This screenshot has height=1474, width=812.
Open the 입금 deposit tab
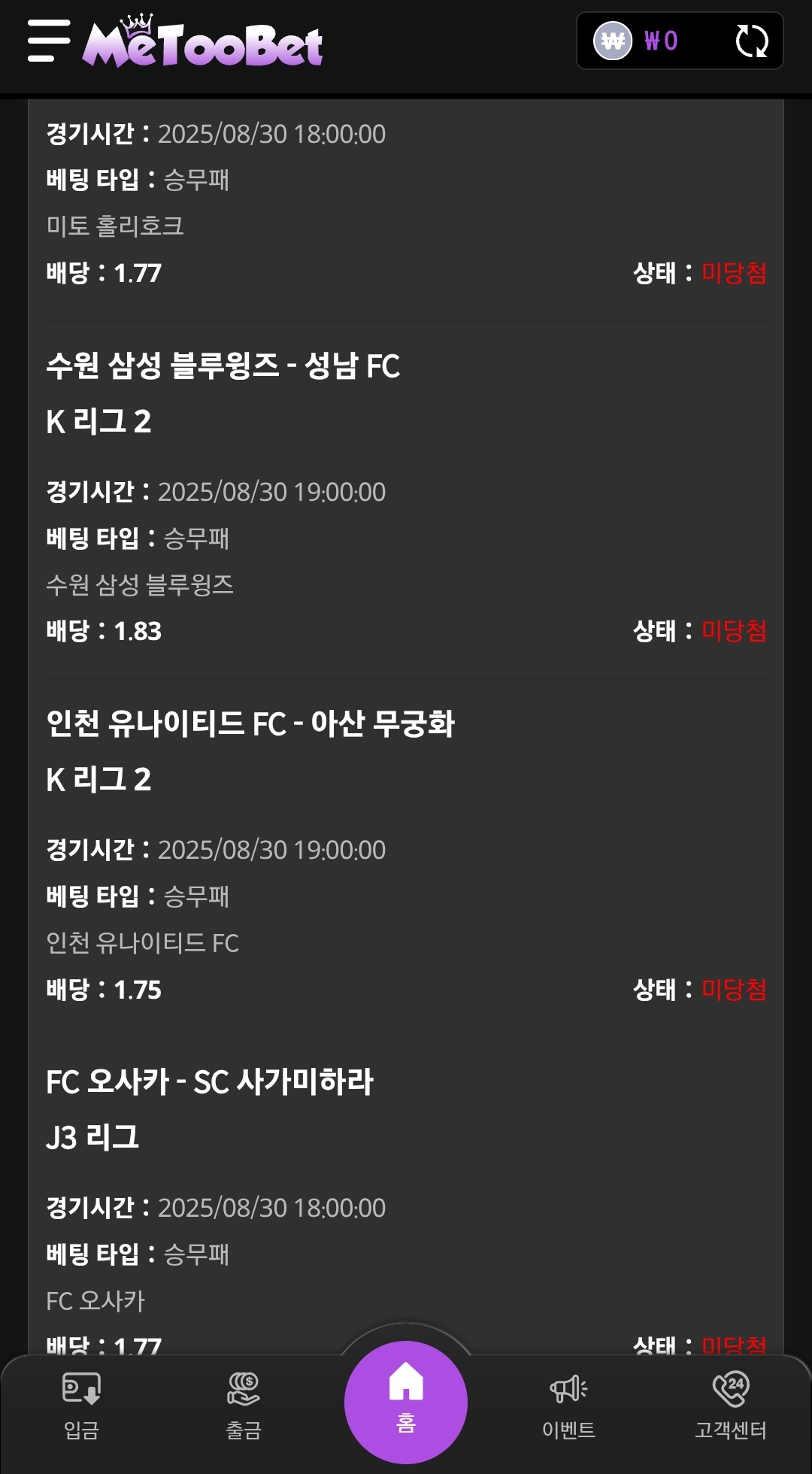(x=81, y=1405)
